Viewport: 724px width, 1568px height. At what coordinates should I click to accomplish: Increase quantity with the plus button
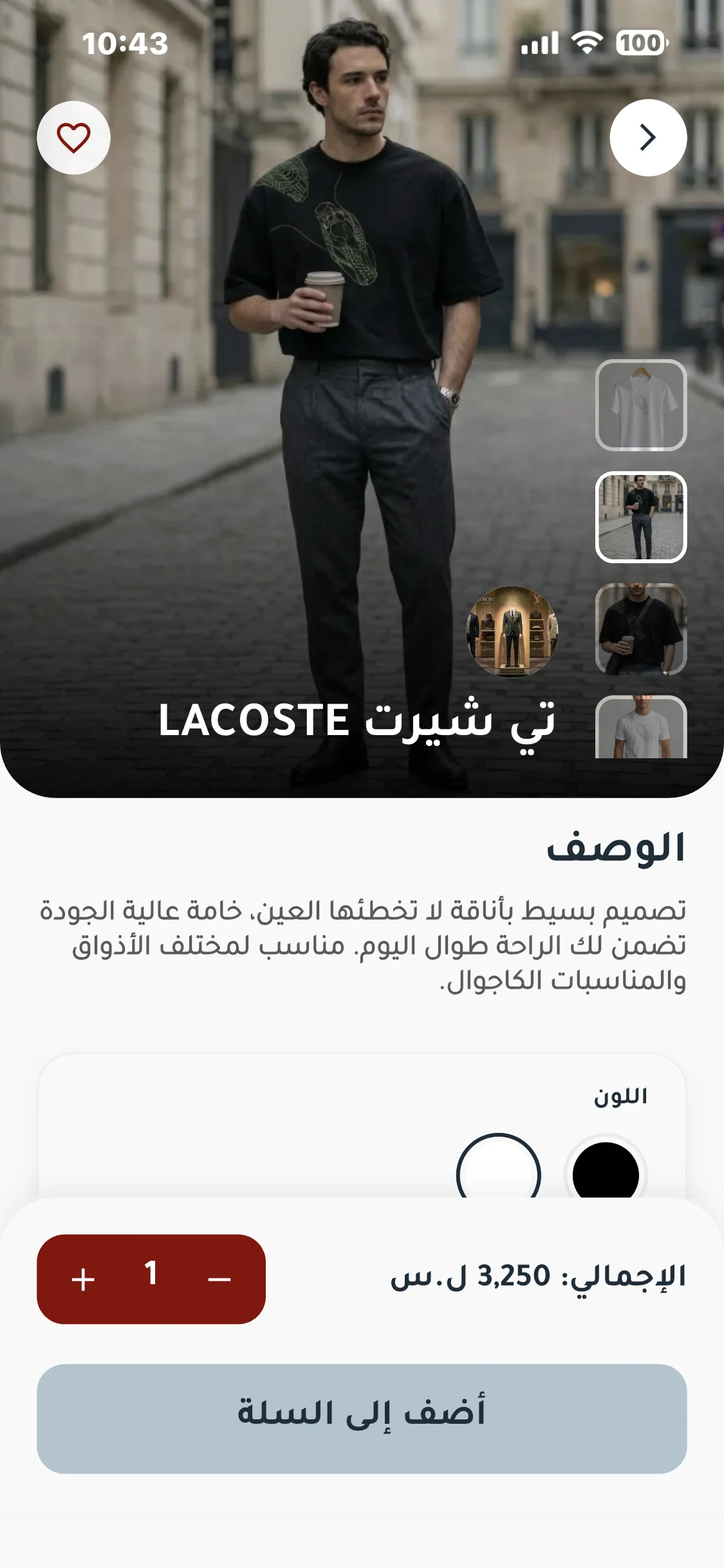(x=83, y=1279)
